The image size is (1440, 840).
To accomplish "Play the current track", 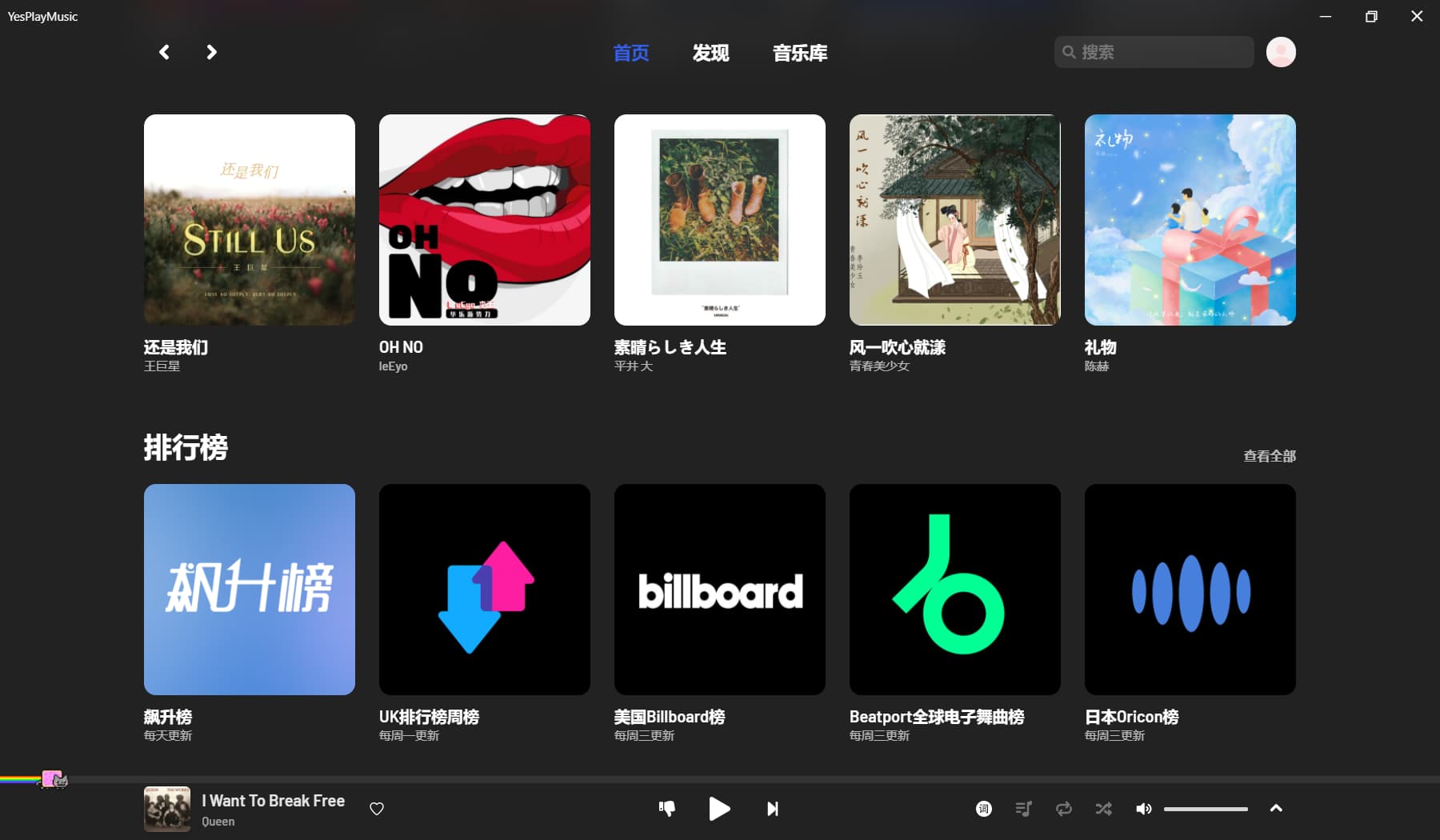I will pos(719,809).
